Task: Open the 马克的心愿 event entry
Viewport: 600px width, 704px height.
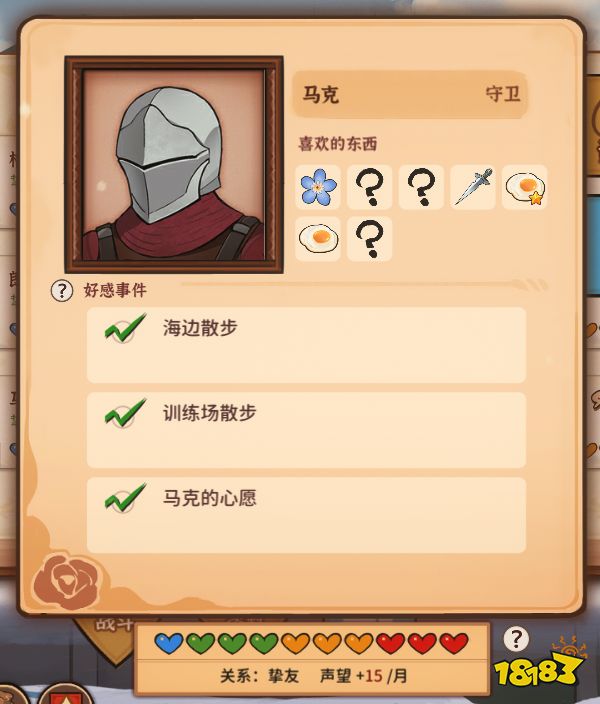Action: 306,514
